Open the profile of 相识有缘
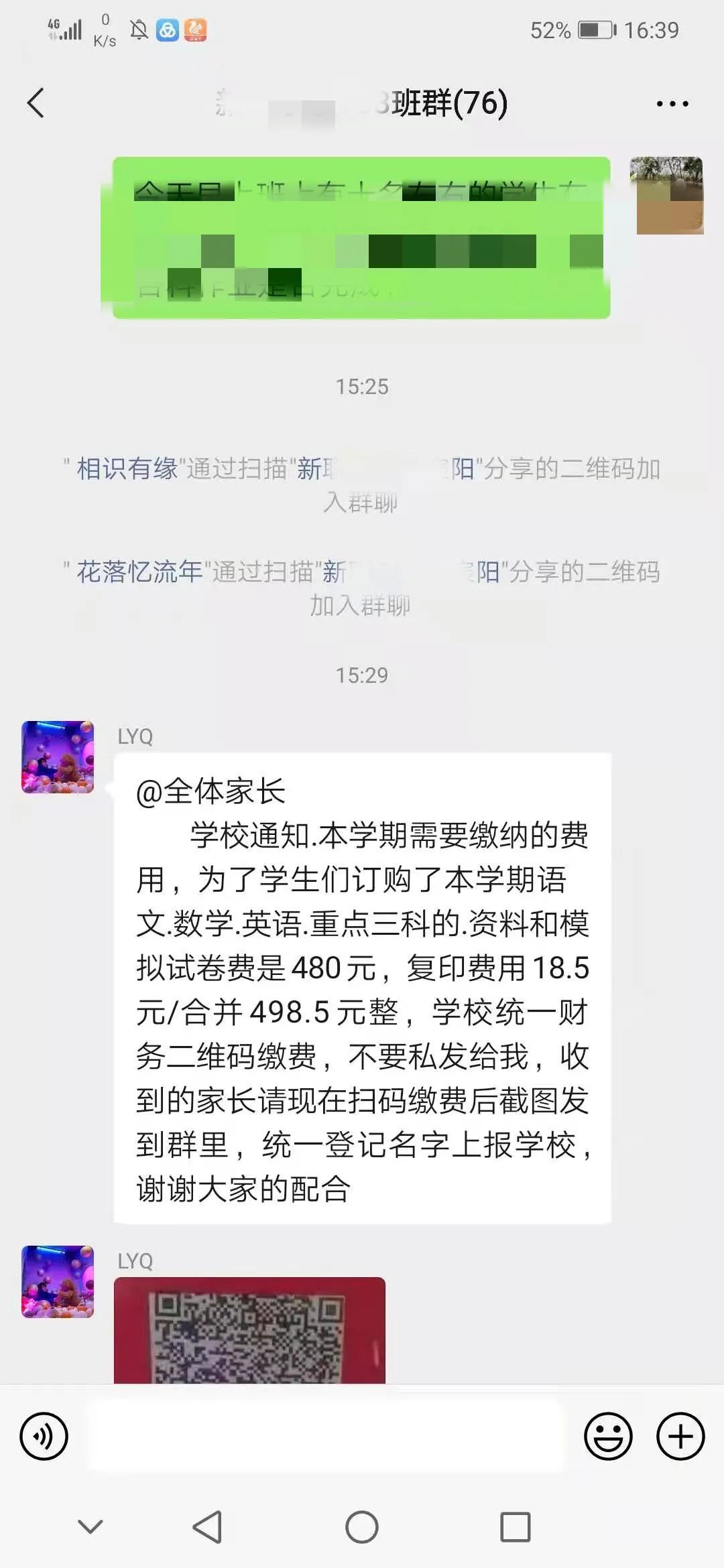The height and width of the screenshot is (1568, 724). [127, 468]
